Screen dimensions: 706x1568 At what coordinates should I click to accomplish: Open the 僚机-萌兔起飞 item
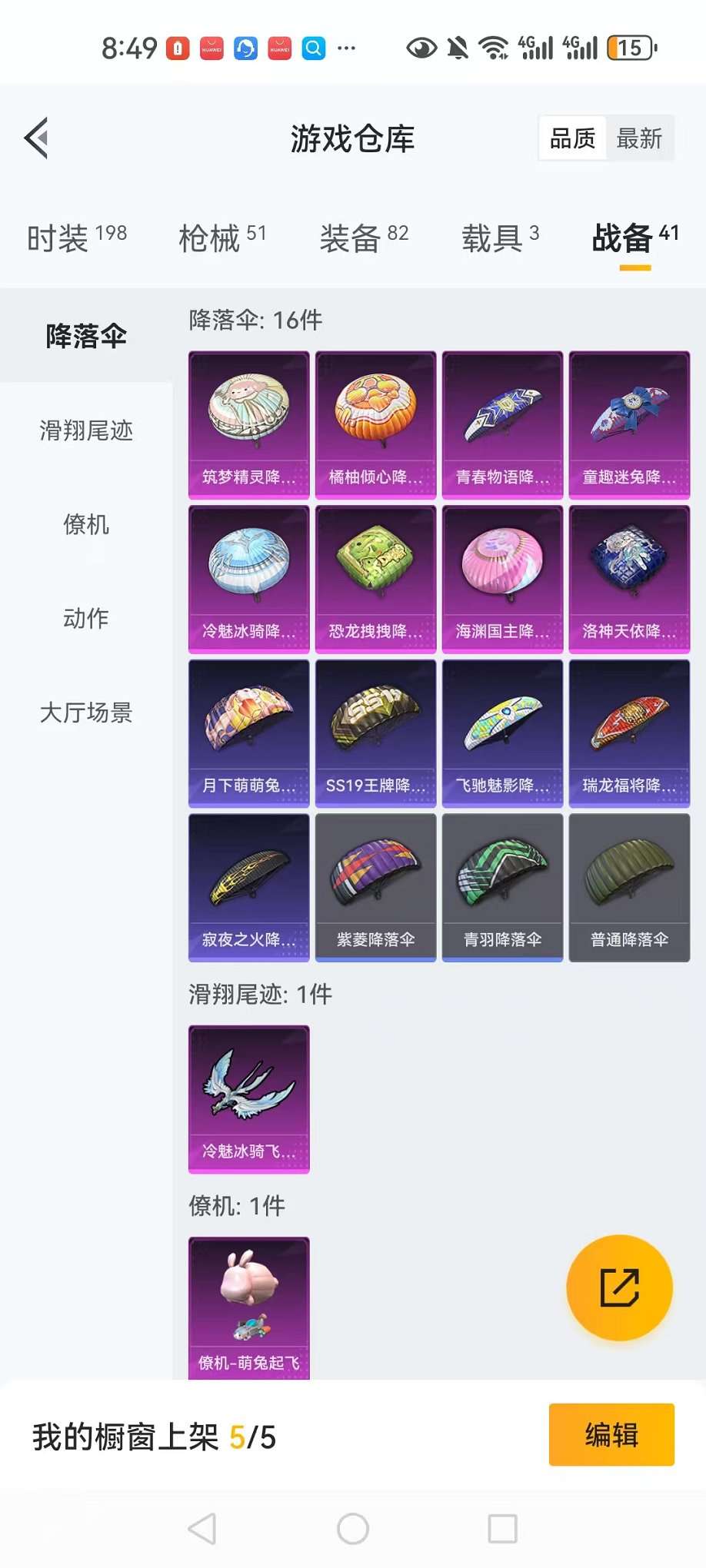(249, 1307)
